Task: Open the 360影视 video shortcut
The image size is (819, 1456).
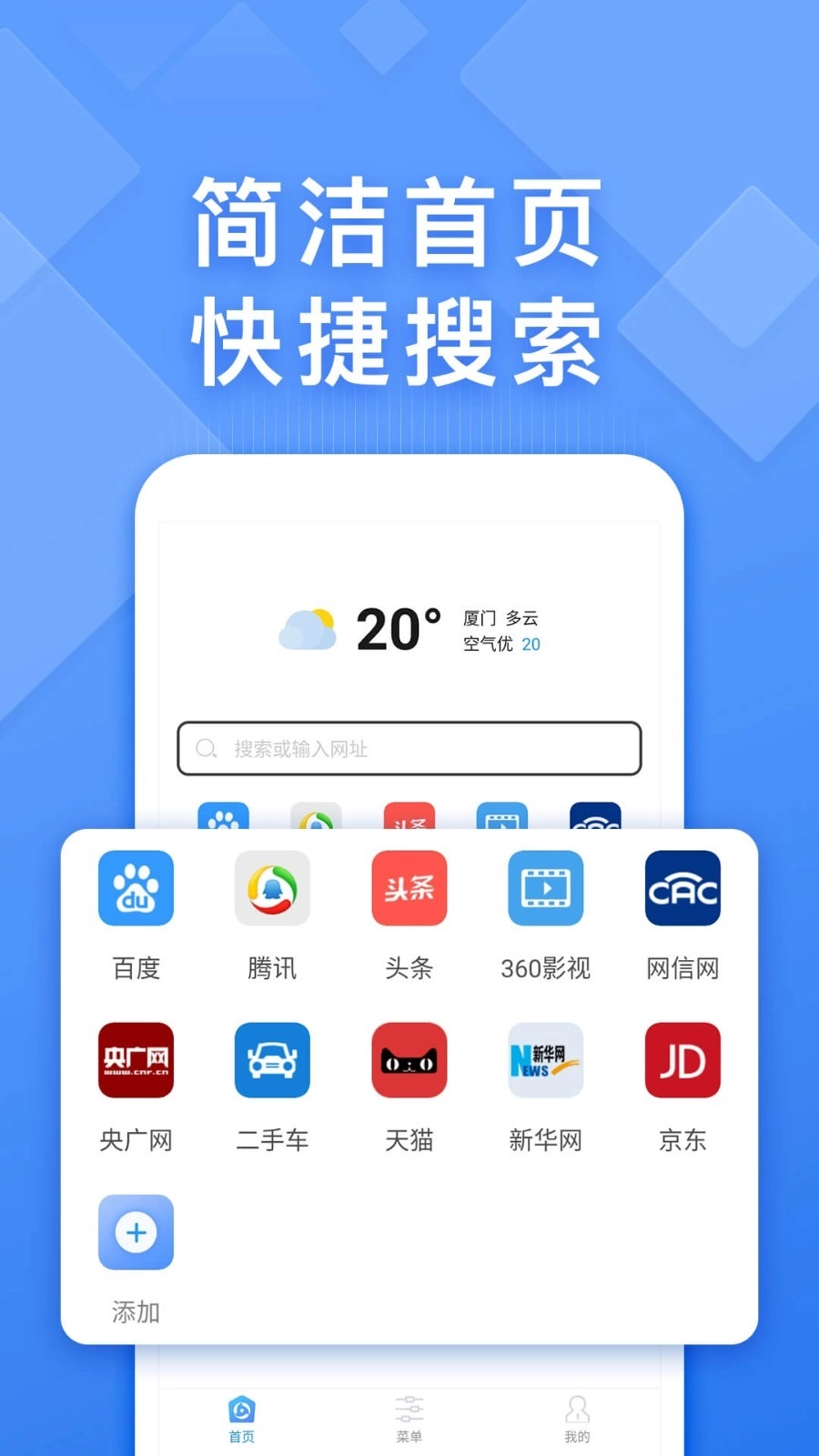Action: point(544,889)
